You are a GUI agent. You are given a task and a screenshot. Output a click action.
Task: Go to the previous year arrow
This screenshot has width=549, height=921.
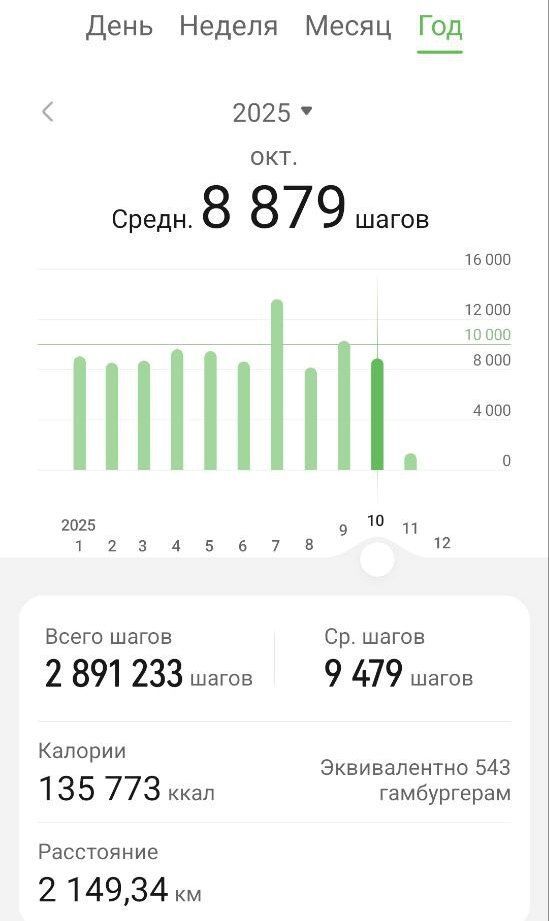point(48,112)
